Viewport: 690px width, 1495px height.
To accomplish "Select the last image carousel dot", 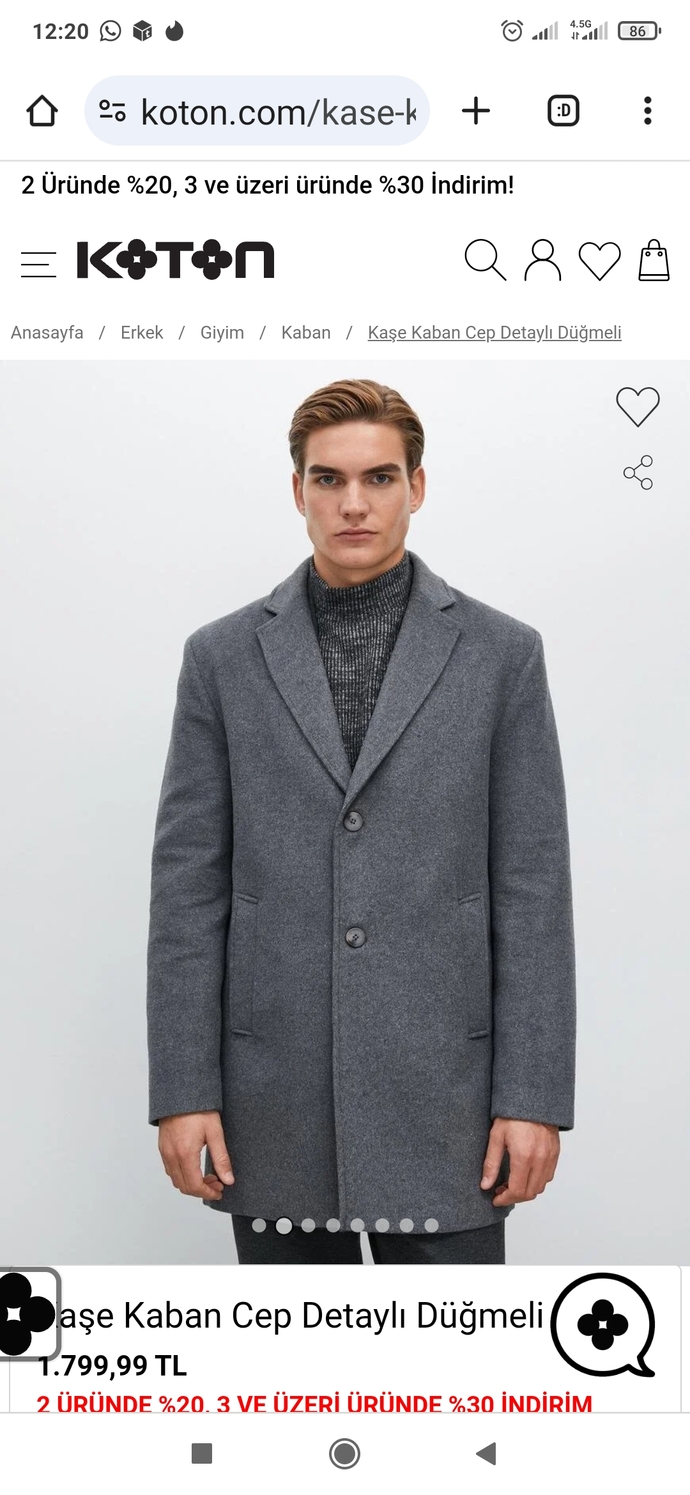I will [431, 1225].
